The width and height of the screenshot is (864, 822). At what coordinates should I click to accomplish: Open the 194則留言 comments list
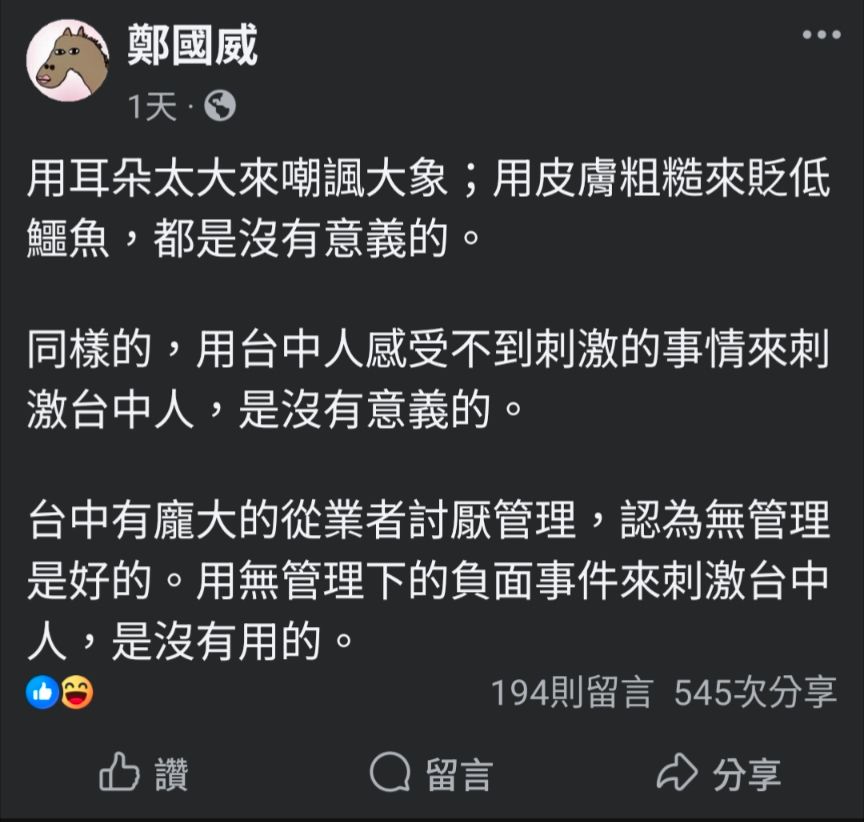[x=572, y=692]
